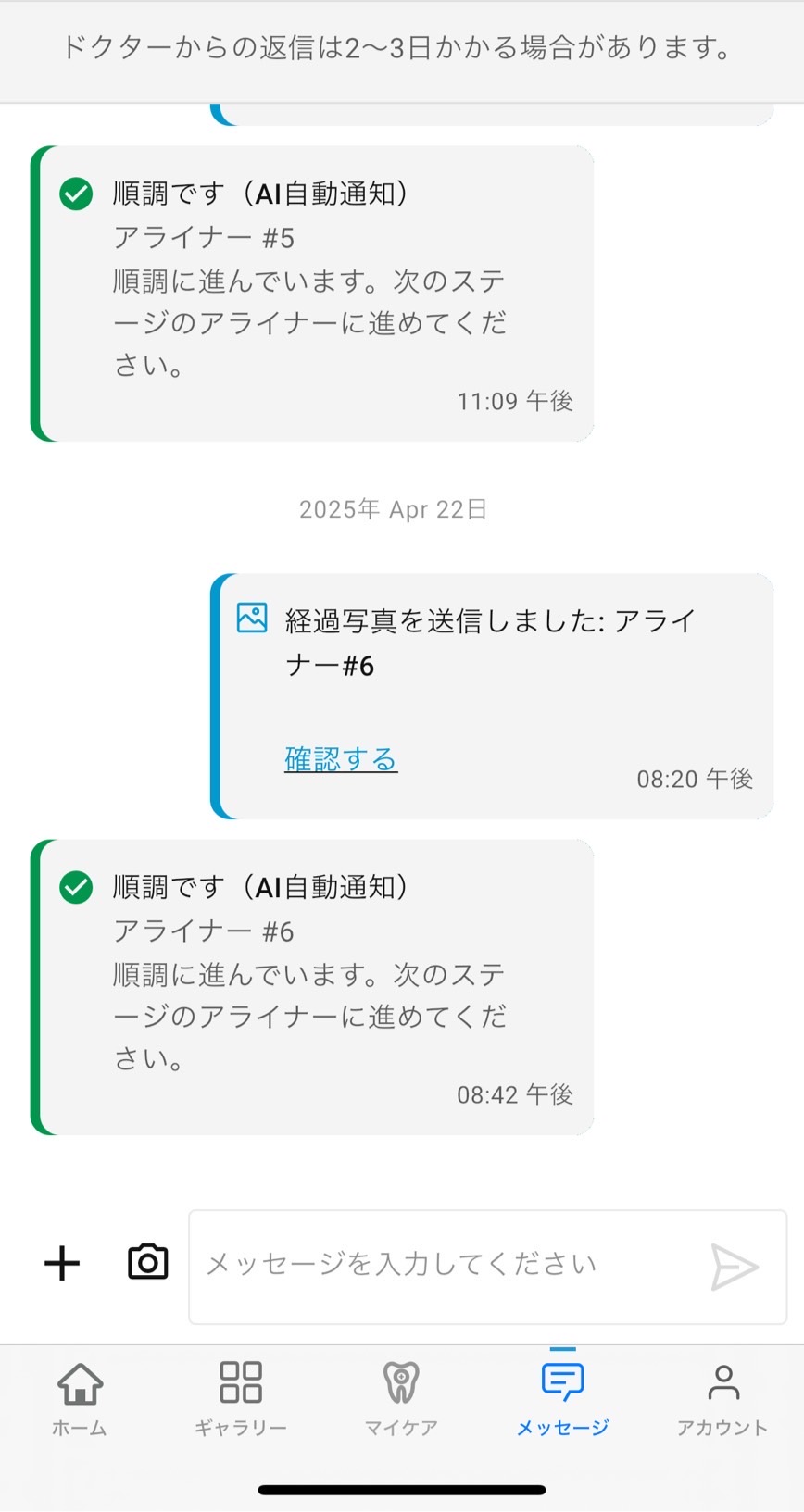This screenshot has height=1512, width=804.
Task: Open the 確認する link for aligner #6 photos
Action: (x=340, y=759)
